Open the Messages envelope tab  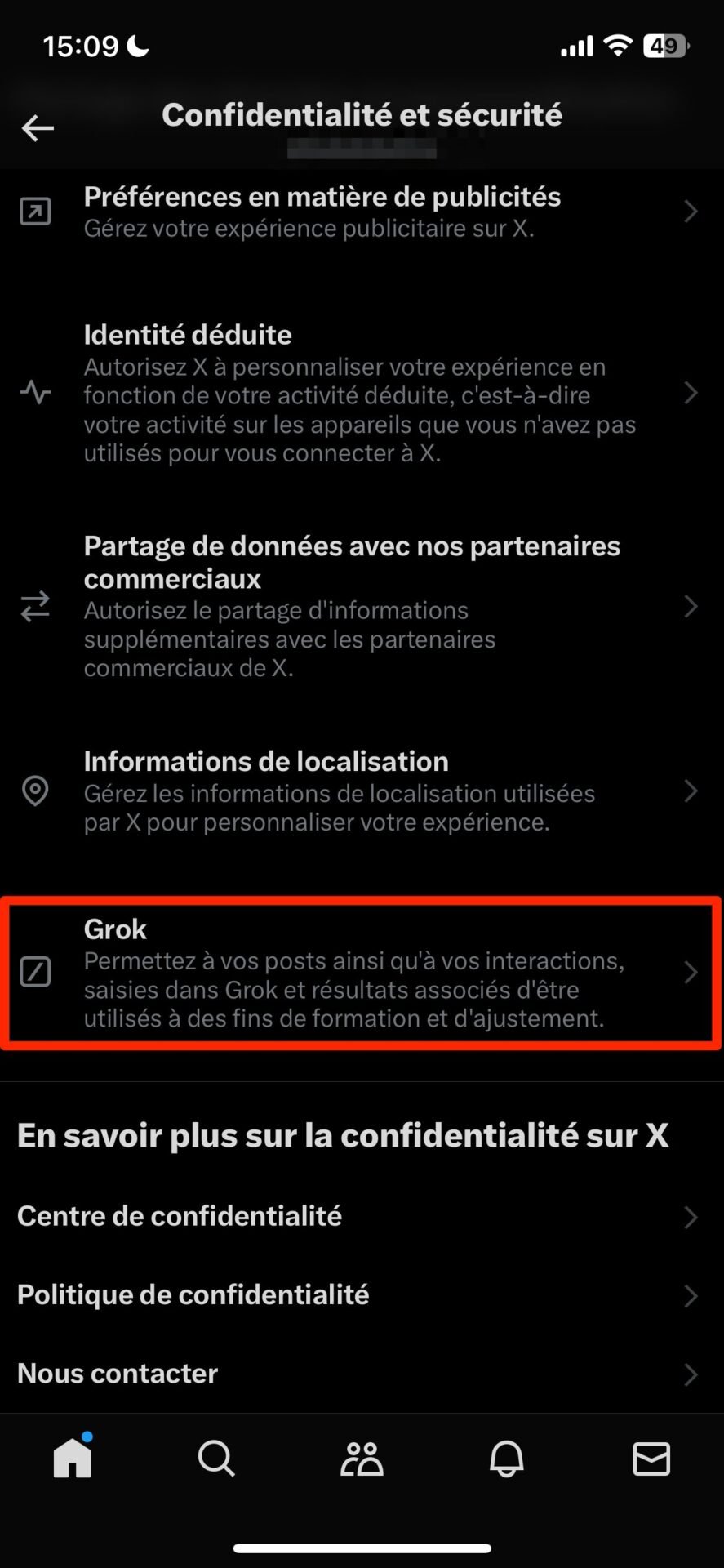click(651, 1458)
